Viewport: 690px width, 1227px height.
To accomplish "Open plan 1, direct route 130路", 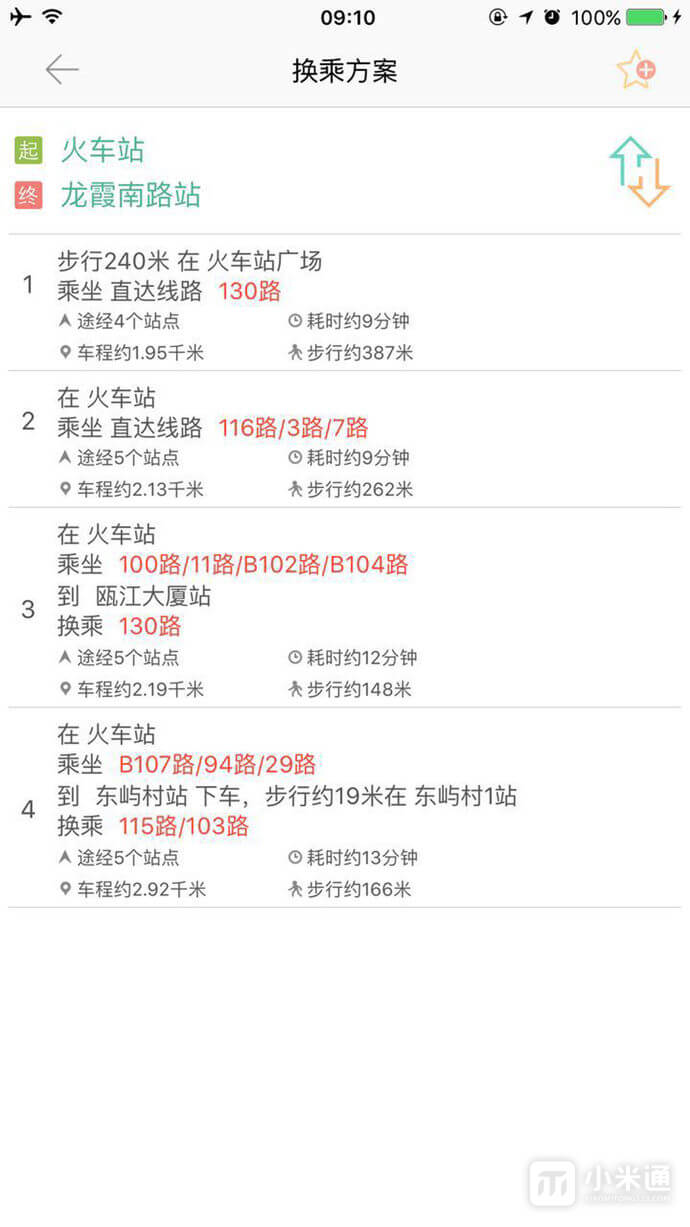I will pyautogui.click(x=345, y=303).
